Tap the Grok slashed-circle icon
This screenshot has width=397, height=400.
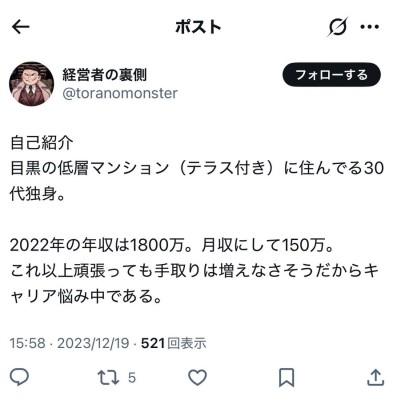tap(337, 27)
